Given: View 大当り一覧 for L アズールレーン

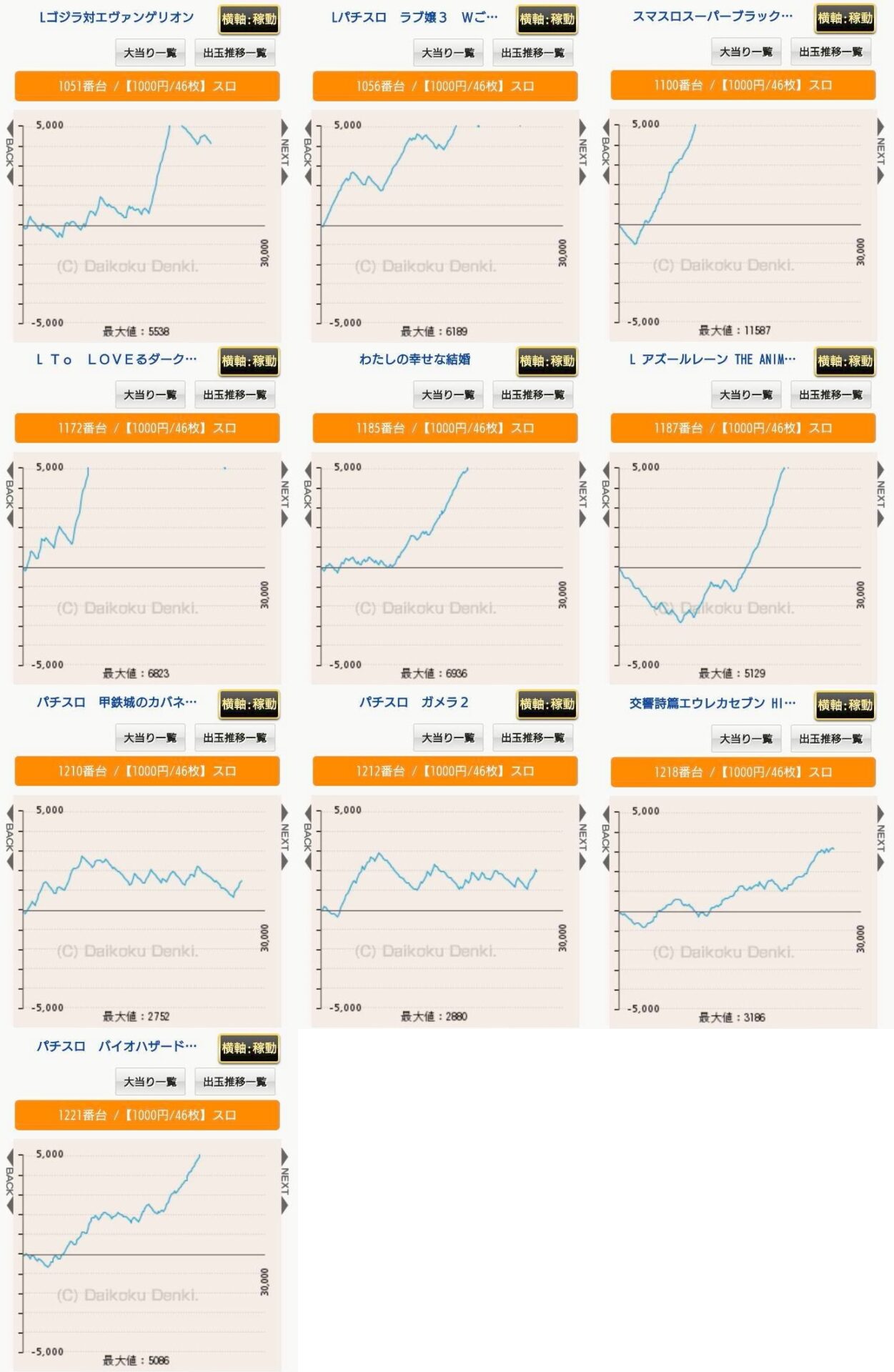Looking at the screenshot, I should point(746,394).
